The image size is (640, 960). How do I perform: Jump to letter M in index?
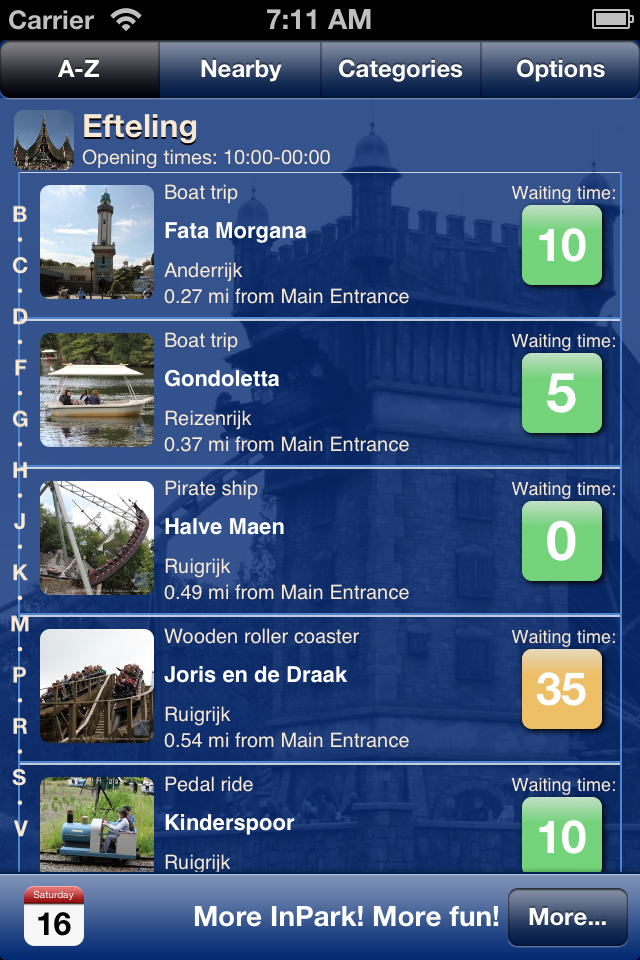19,624
